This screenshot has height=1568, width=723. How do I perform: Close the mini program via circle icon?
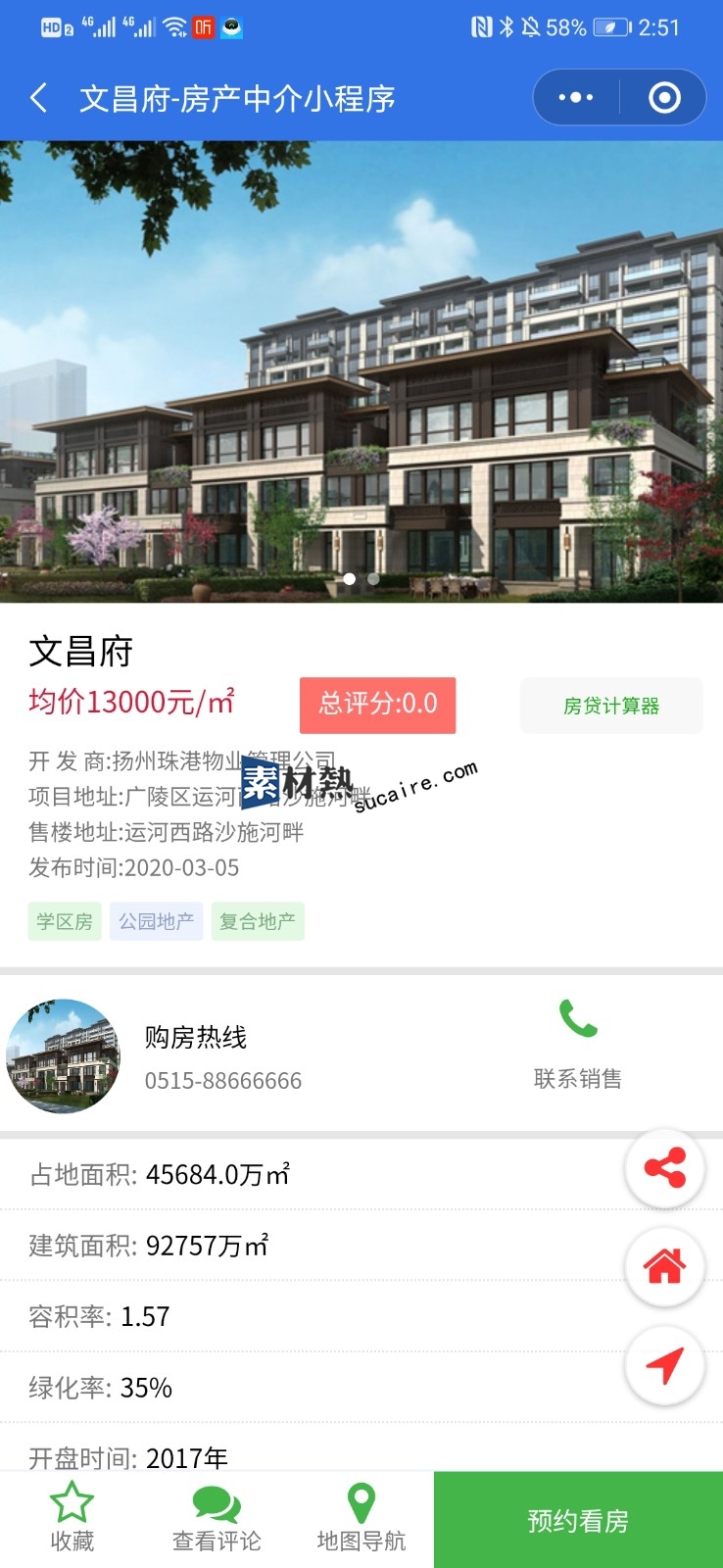[x=664, y=98]
